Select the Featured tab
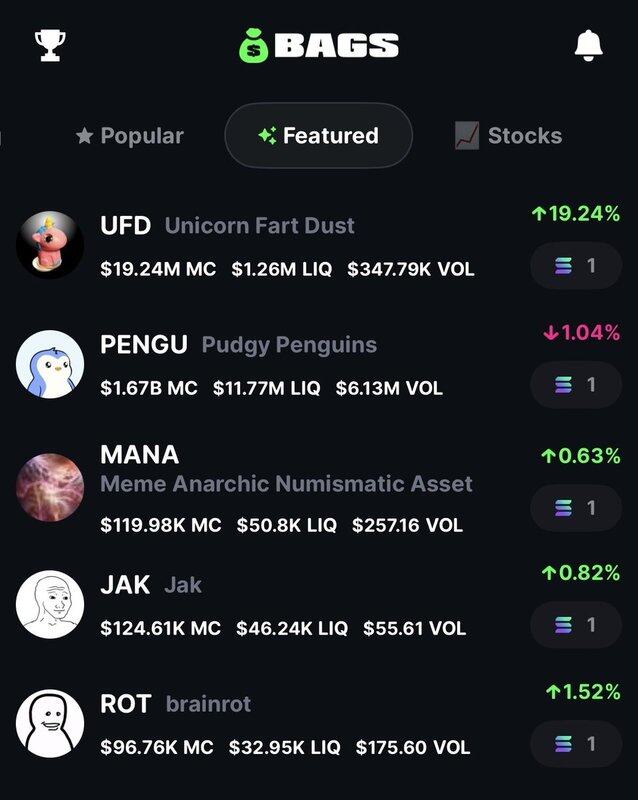 pos(319,136)
